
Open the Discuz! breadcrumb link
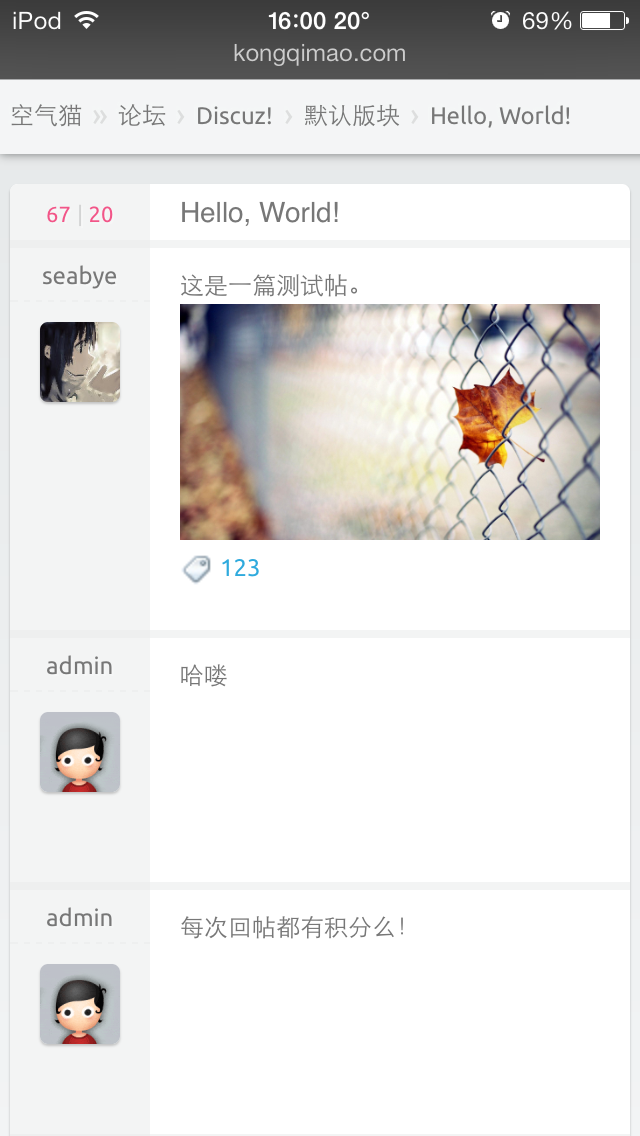[234, 116]
